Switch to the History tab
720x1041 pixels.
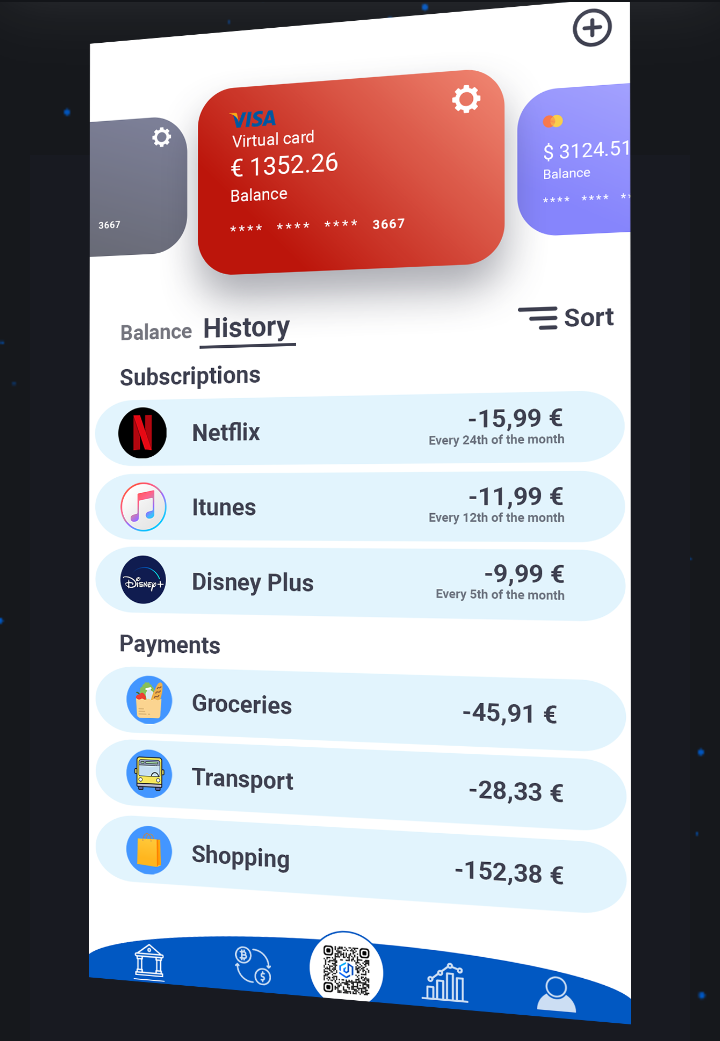pos(247,328)
